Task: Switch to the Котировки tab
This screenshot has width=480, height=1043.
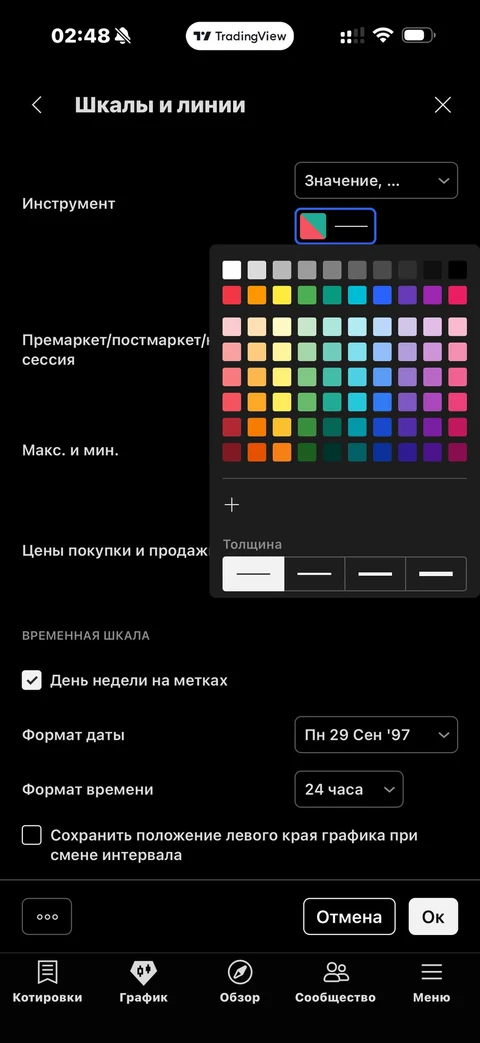Action: point(47,982)
